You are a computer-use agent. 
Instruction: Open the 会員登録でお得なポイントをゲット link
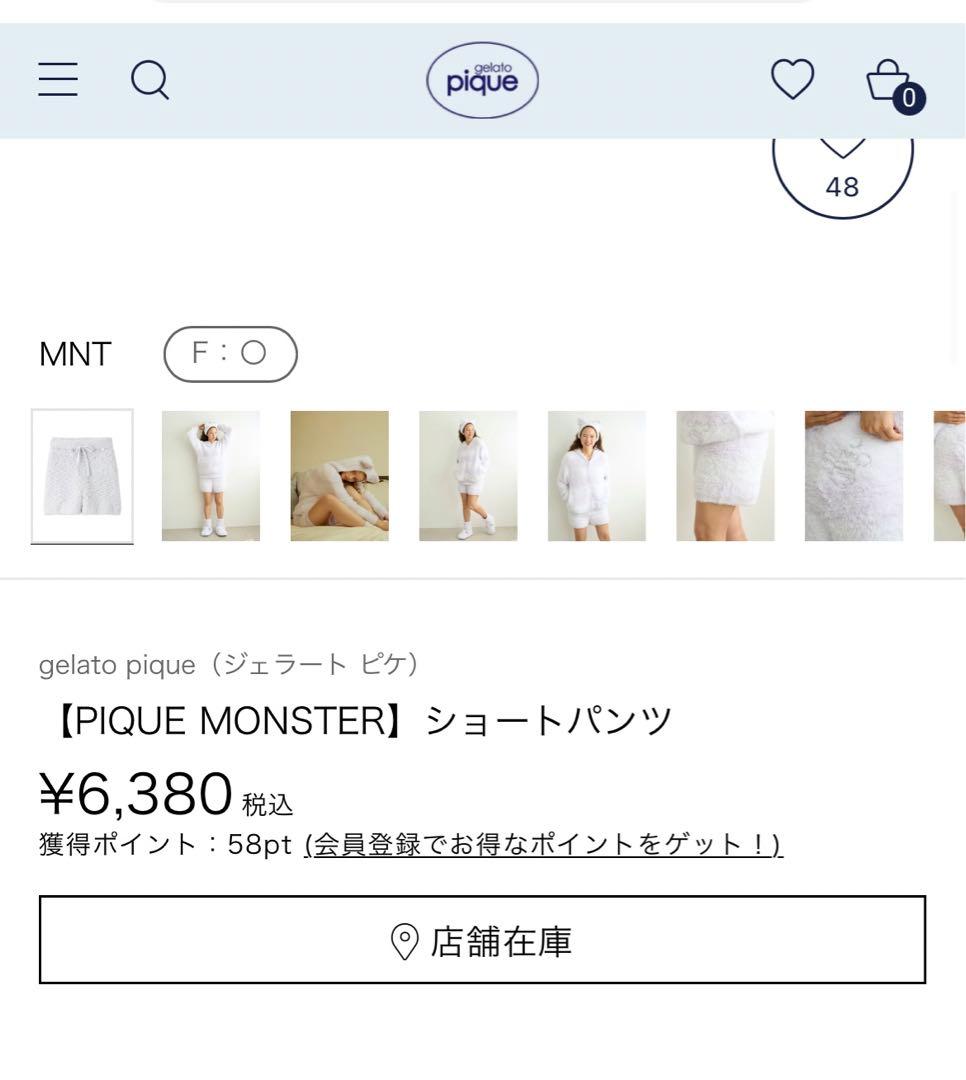[540, 843]
